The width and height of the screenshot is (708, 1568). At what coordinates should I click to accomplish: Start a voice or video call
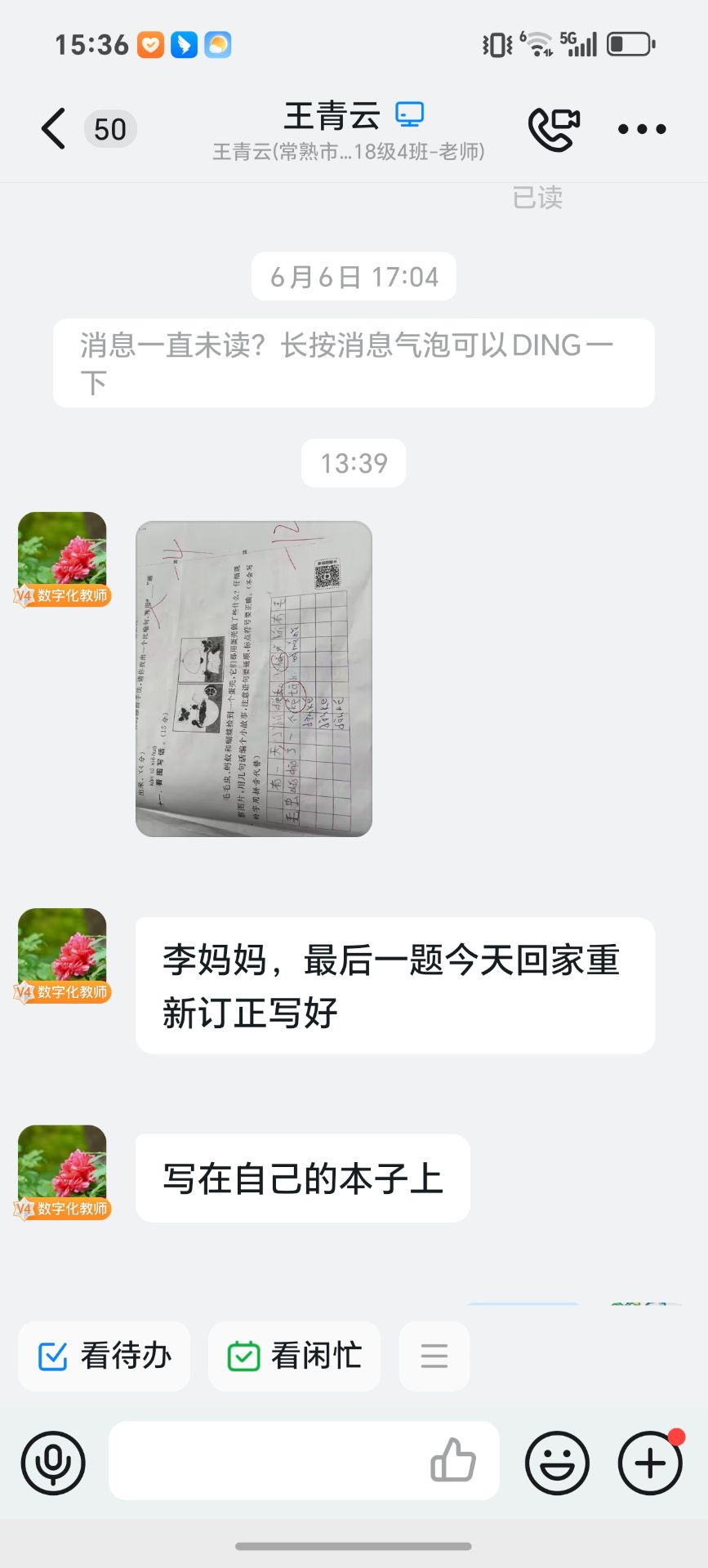(x=553, y=129)
